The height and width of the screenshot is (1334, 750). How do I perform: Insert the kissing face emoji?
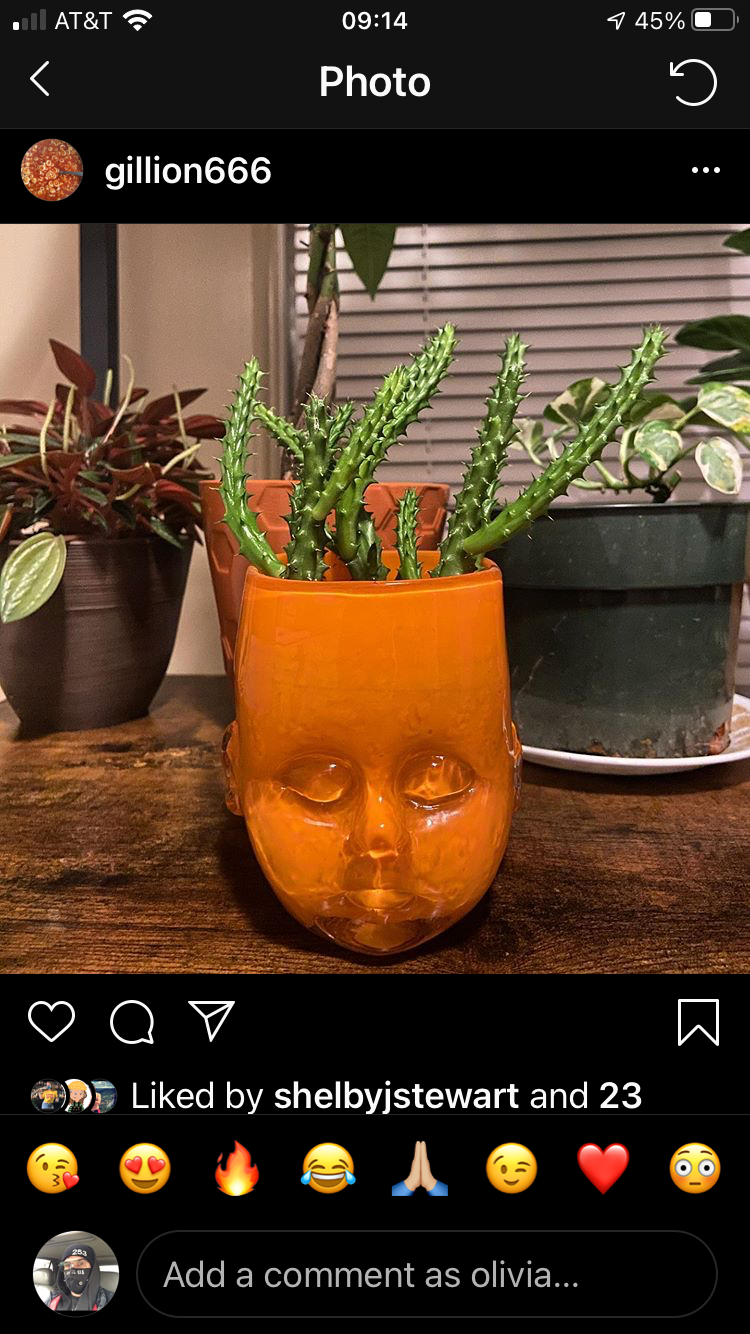click(x=53, y=1168)
